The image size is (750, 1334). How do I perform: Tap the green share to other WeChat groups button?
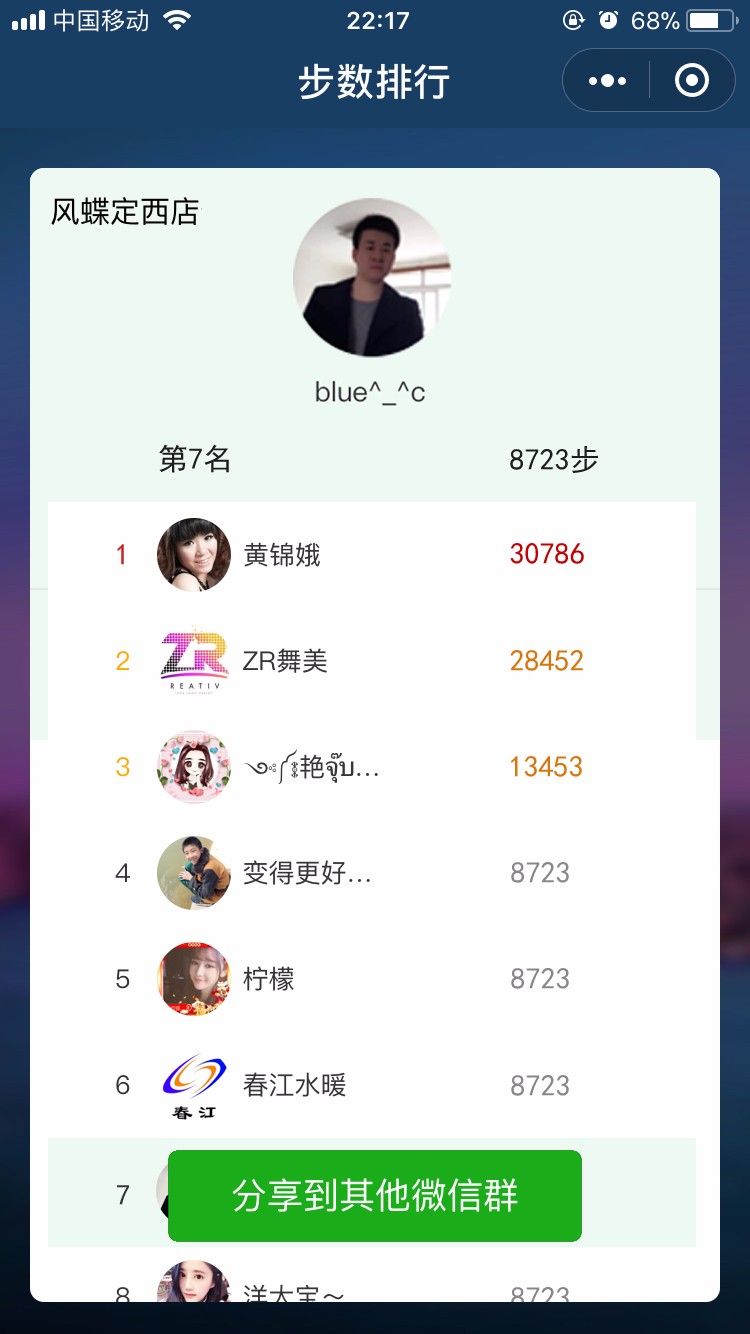(x=375, y=1196)
